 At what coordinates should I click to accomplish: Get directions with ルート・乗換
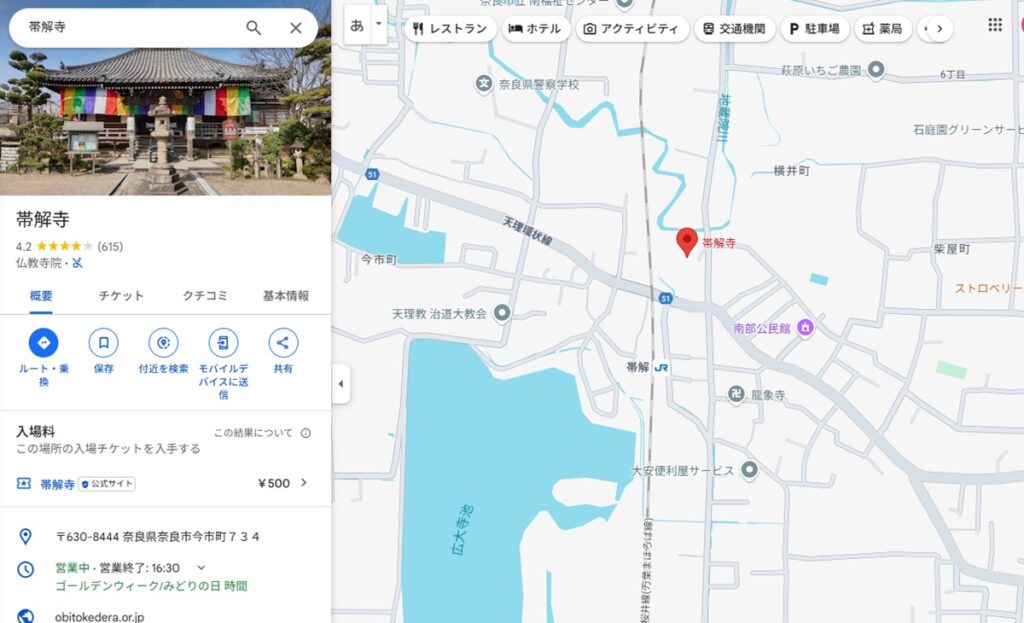[43, 343]
